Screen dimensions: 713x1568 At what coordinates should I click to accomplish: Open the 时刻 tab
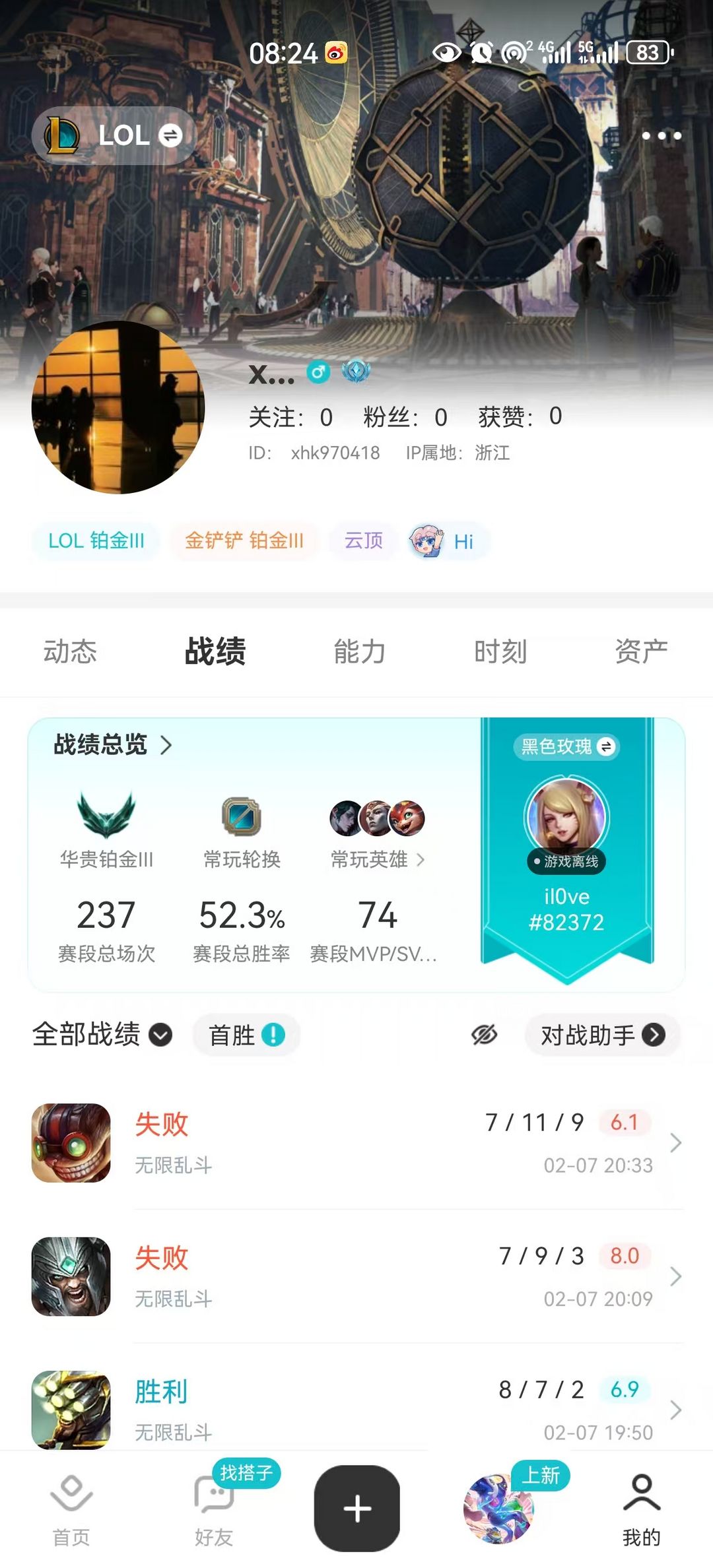click(x=500, y=652)
